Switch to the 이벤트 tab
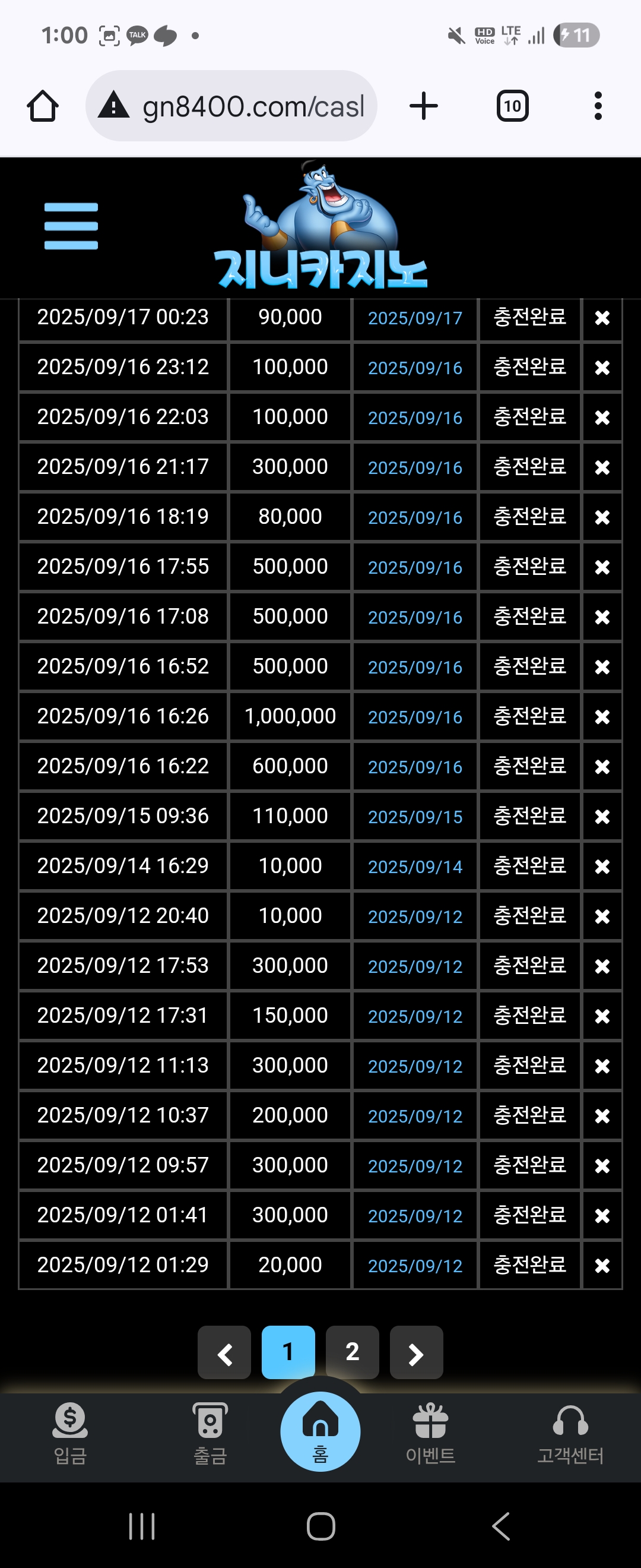This screenshot has height=1568, width=641. pyautogui.click(x=430, y=1434)
